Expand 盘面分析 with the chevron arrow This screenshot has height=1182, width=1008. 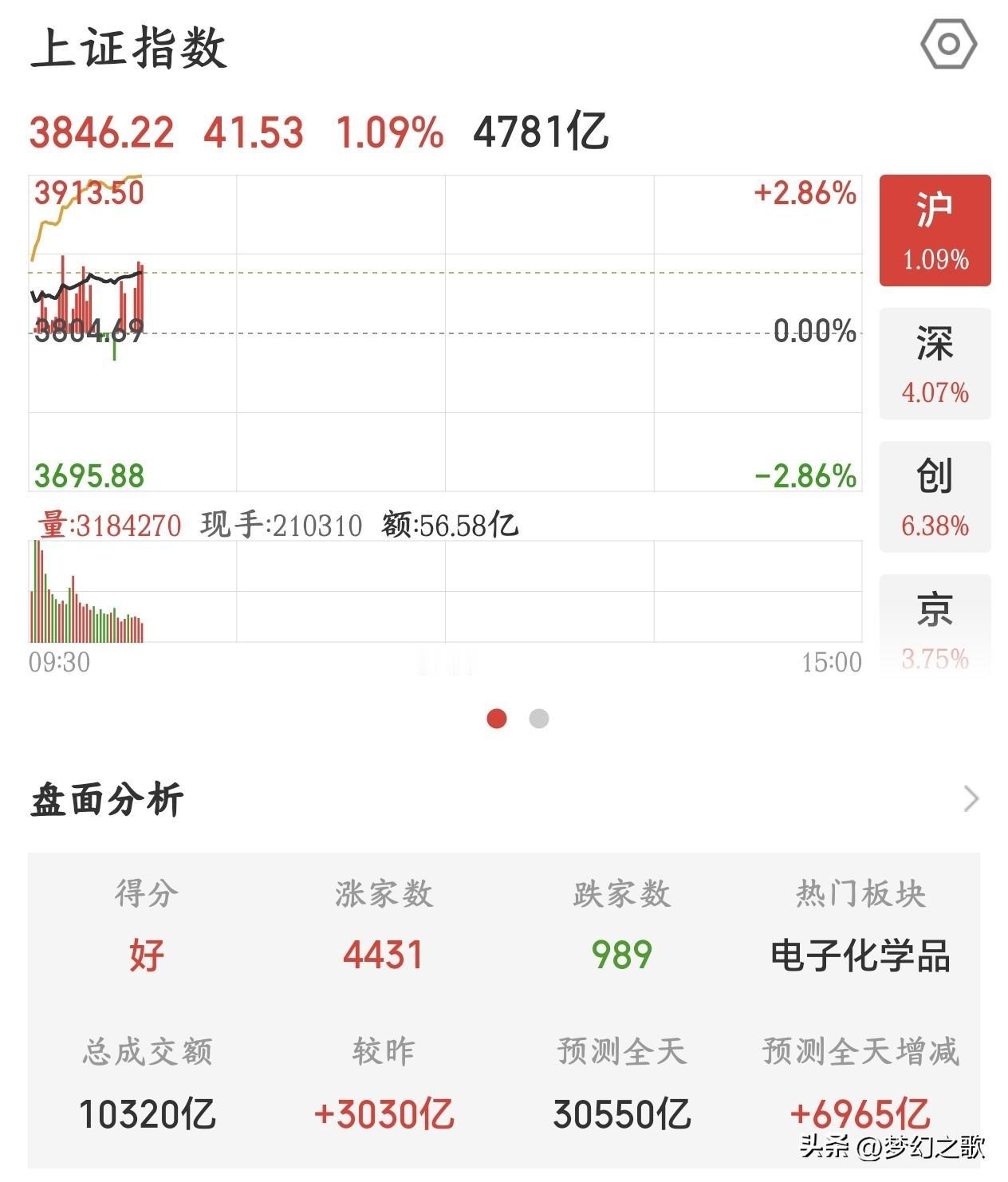pyautogui.click(x=971, y=798)
